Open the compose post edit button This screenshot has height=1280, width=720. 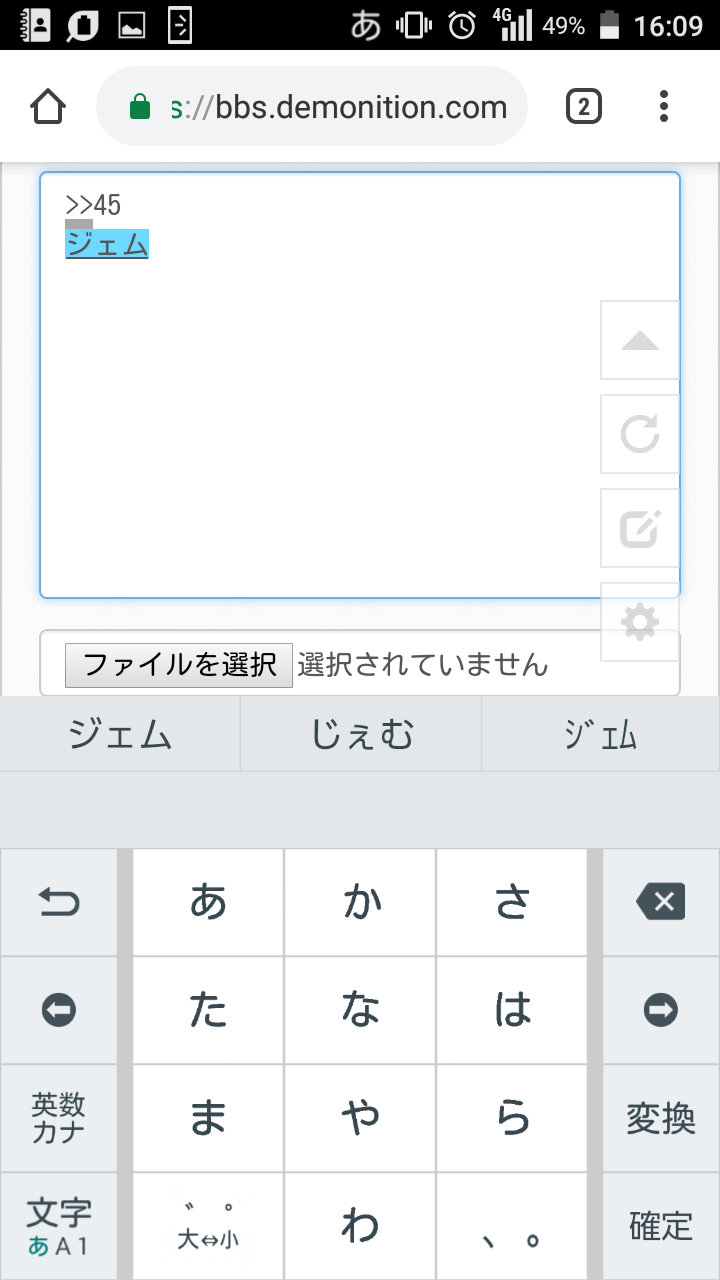coord(640,528)
